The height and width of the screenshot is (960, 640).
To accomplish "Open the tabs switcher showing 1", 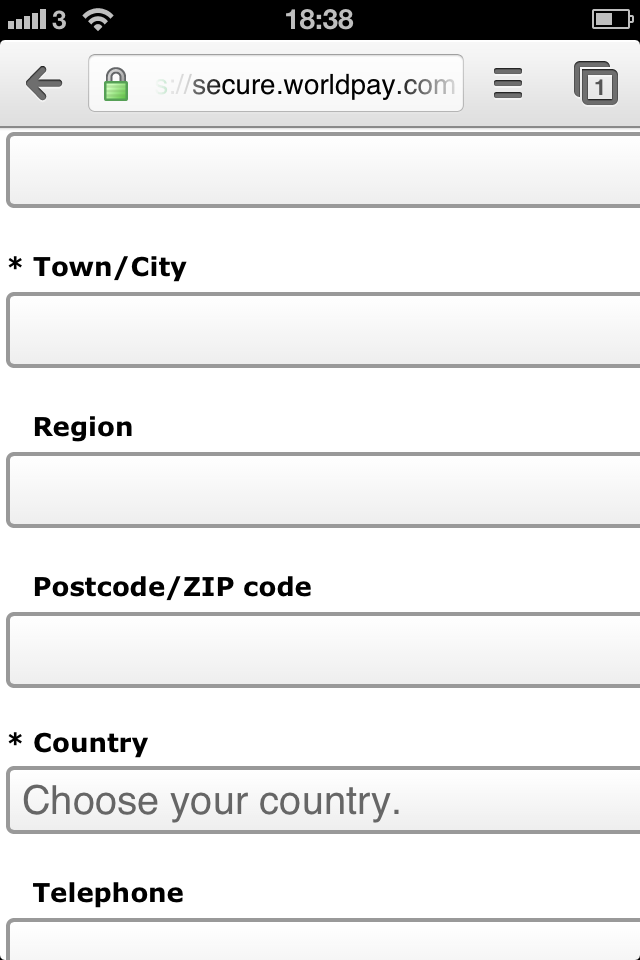I will tap(596, 84).
